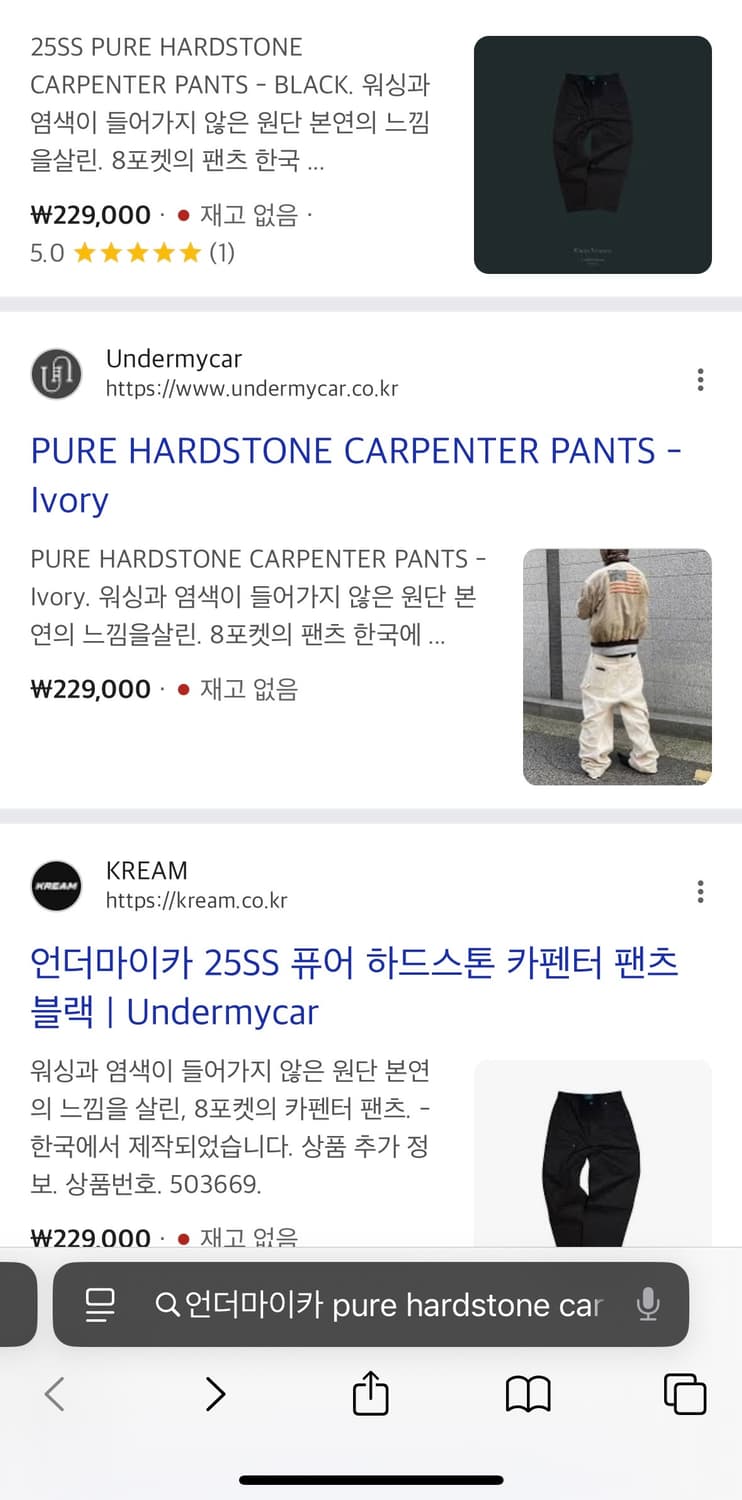Open the Bookmarks icon
This screenshot has width=742, height=1500.
[x=530, y=1393]
